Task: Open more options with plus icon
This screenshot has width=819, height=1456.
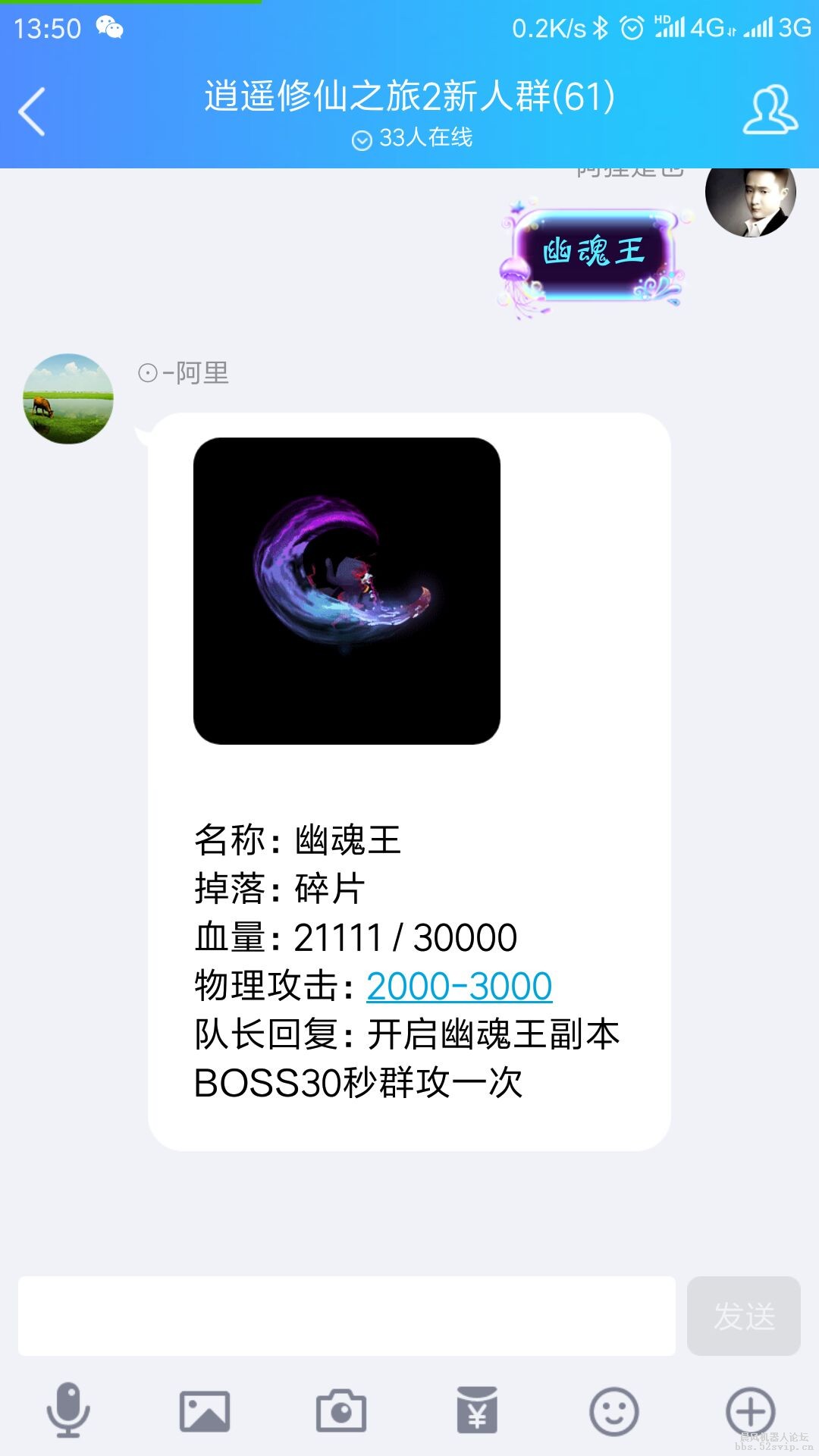Action: coord(750,1411)
